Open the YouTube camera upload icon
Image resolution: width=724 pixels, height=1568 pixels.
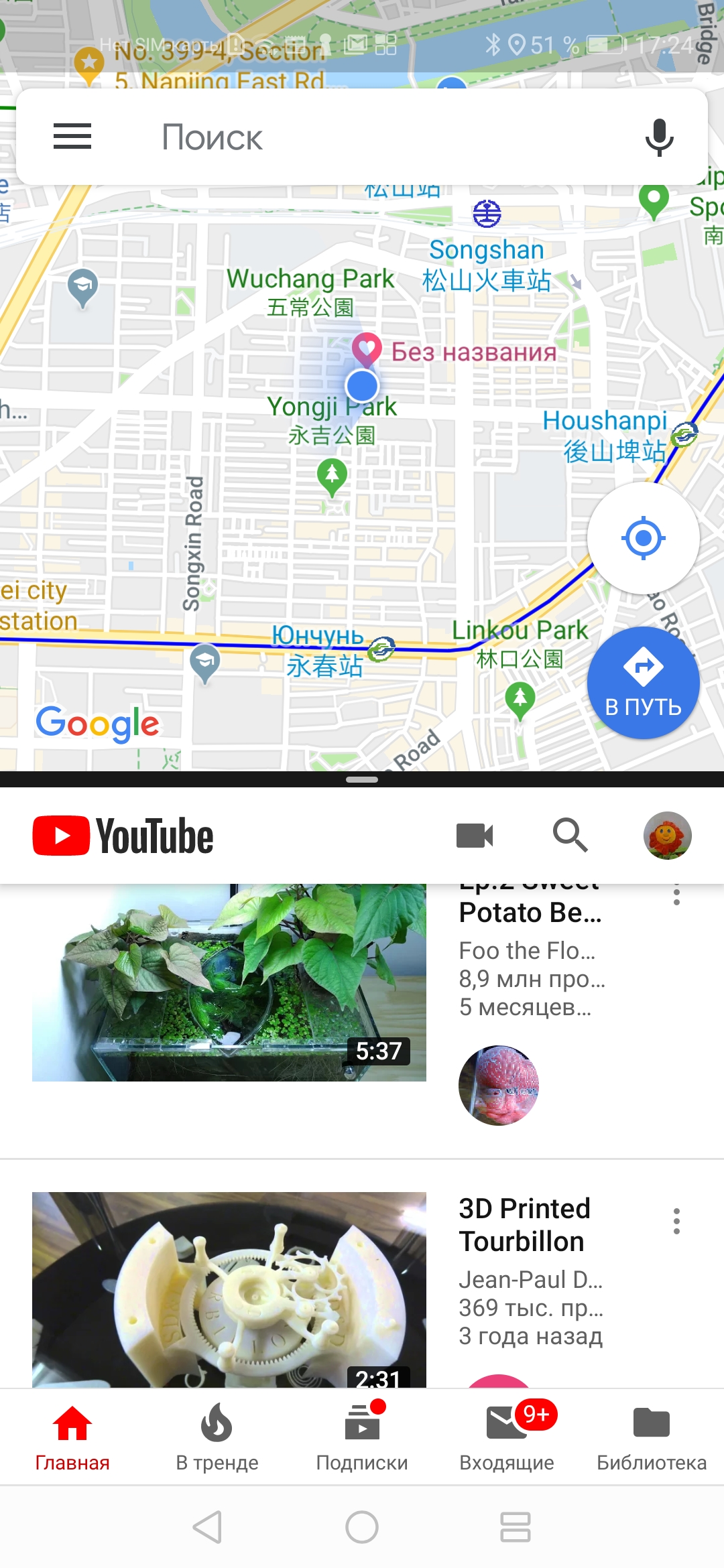click(x=475, y=836)
